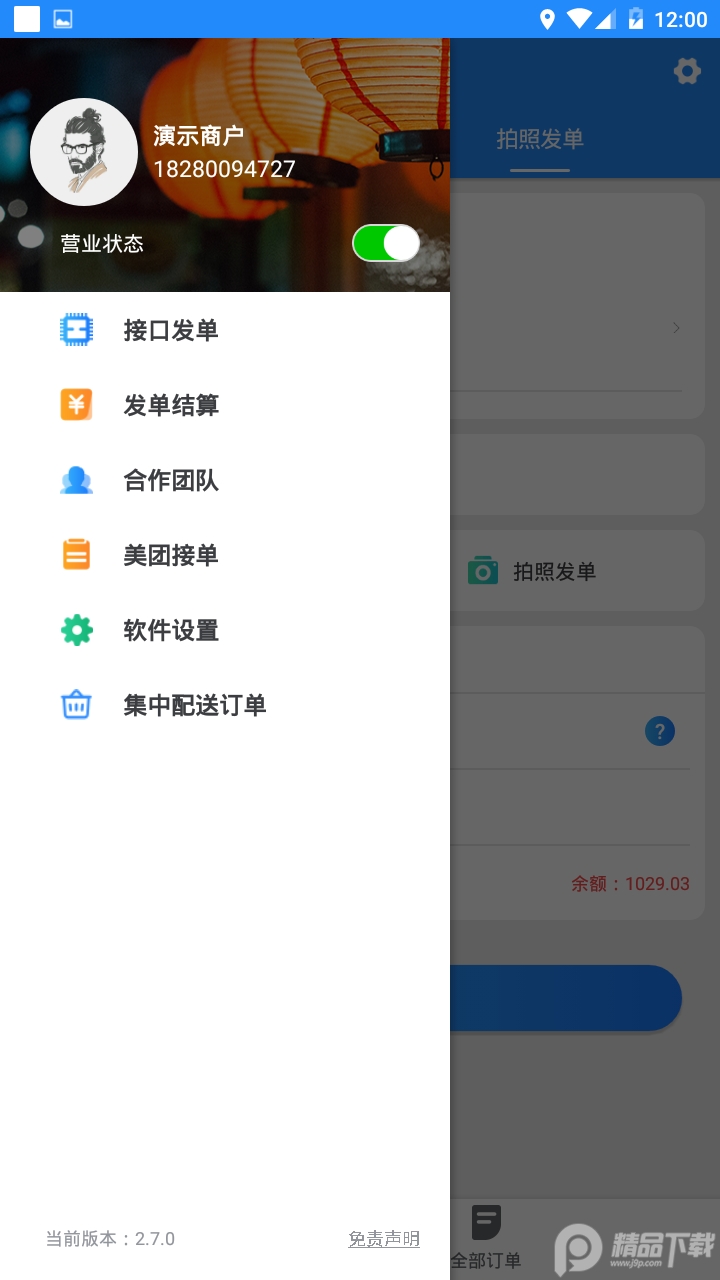The height and width of the screenshot is (1280, 720).
Task: Click the 合作团队 people icon
Action: (x=76, y=480)
